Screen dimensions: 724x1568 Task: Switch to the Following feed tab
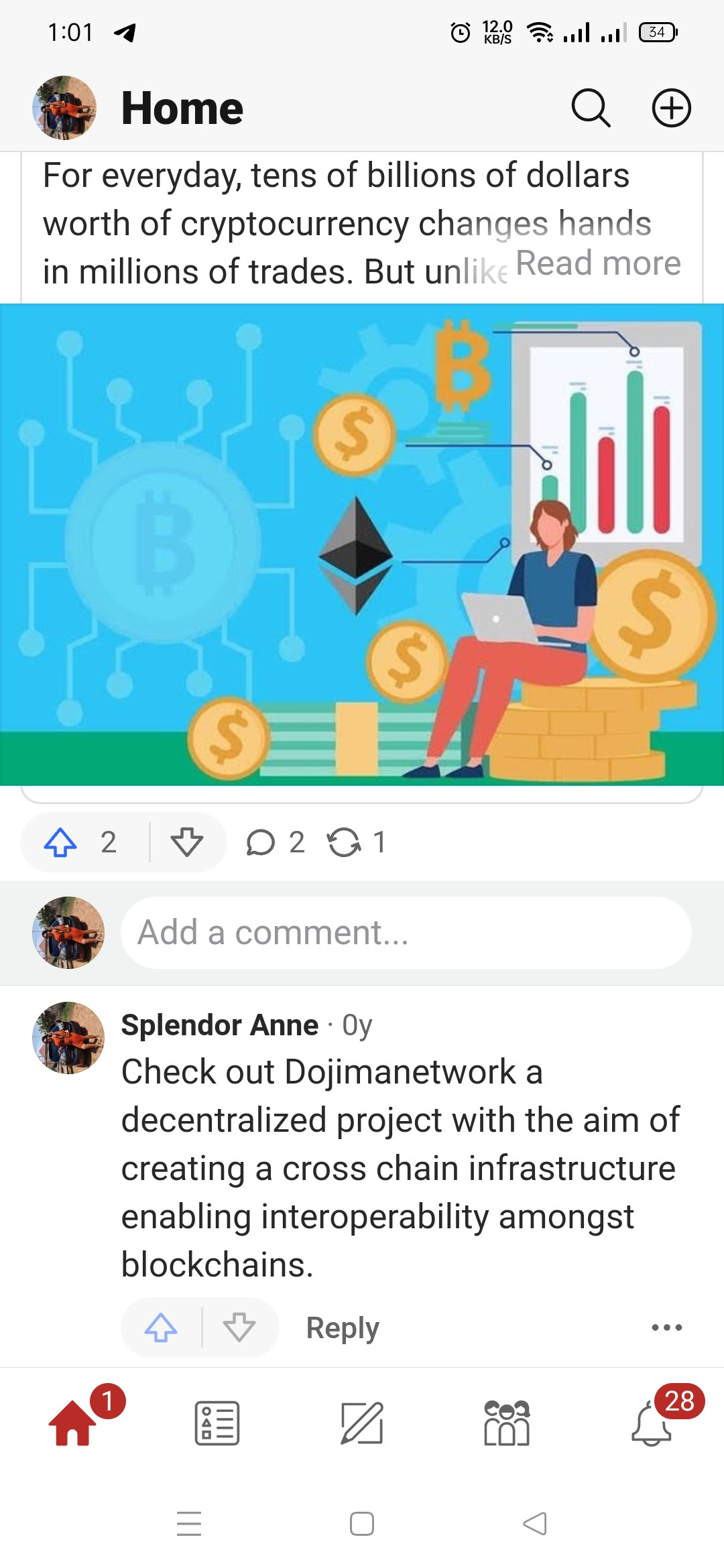pyautogui.click(x=217, y=1423)
